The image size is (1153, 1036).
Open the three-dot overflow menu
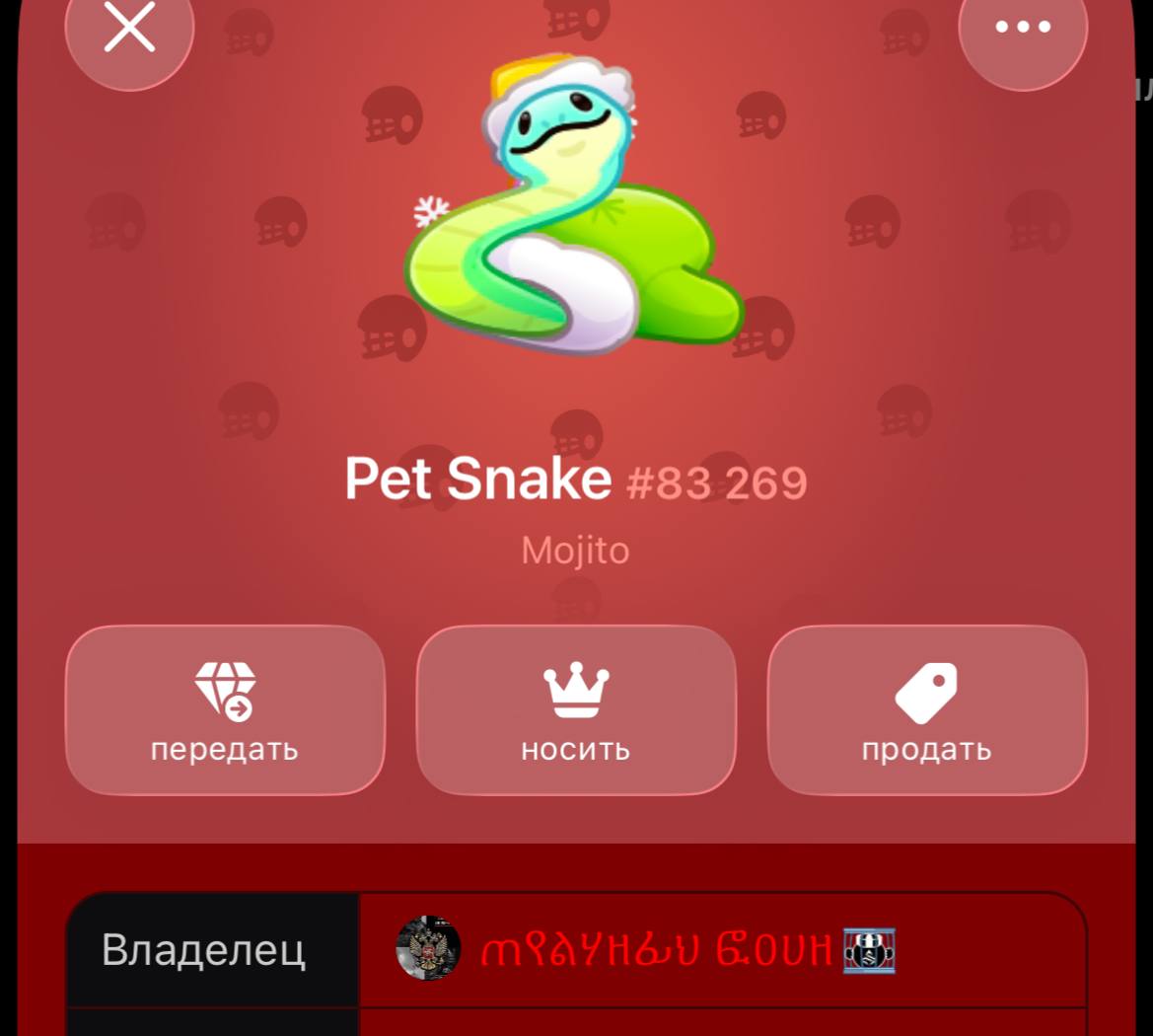(1023, 28)
